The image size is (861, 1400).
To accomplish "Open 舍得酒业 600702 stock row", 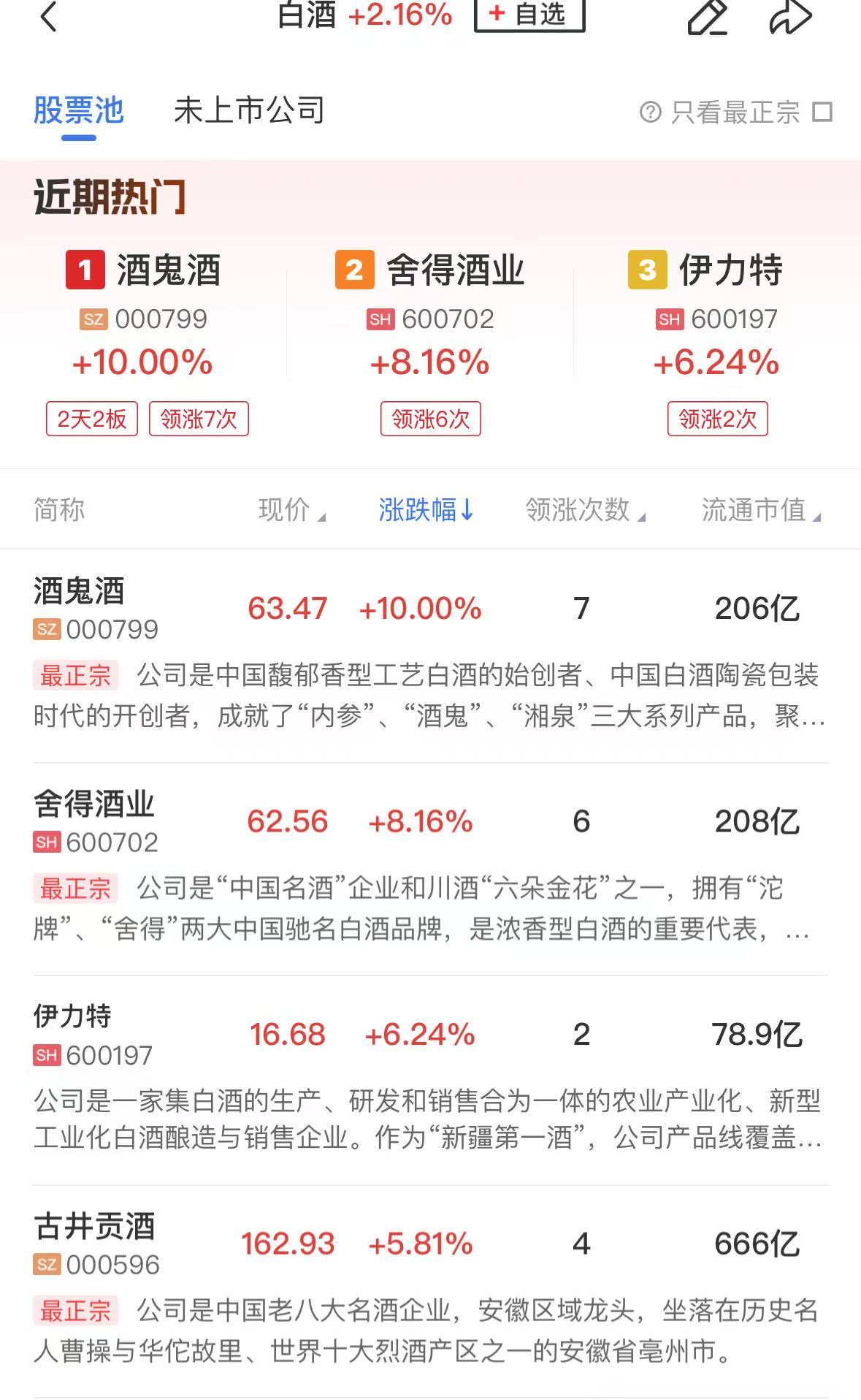I will tap(95, 822).
